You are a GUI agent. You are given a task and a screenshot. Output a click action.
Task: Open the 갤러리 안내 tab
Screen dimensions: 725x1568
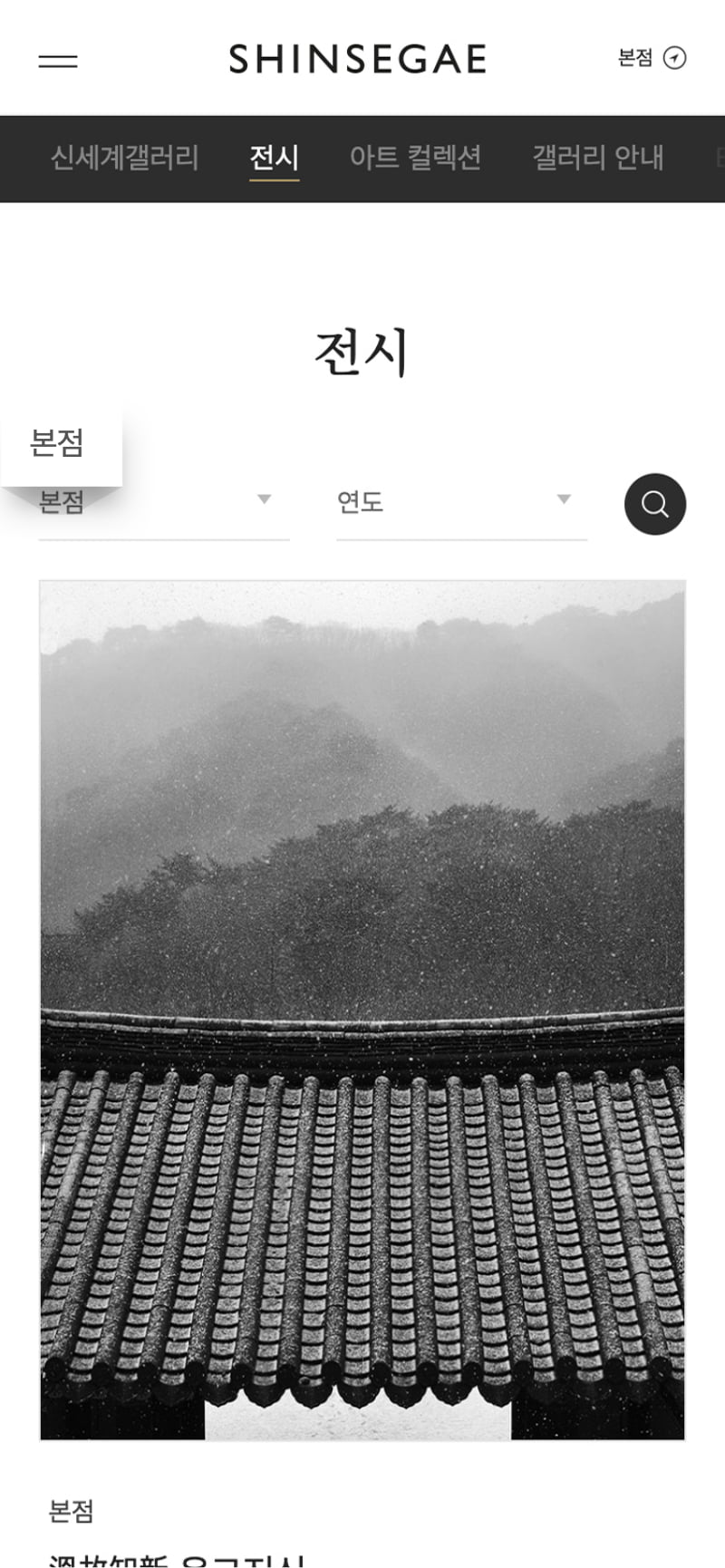[x=598, y=158]
